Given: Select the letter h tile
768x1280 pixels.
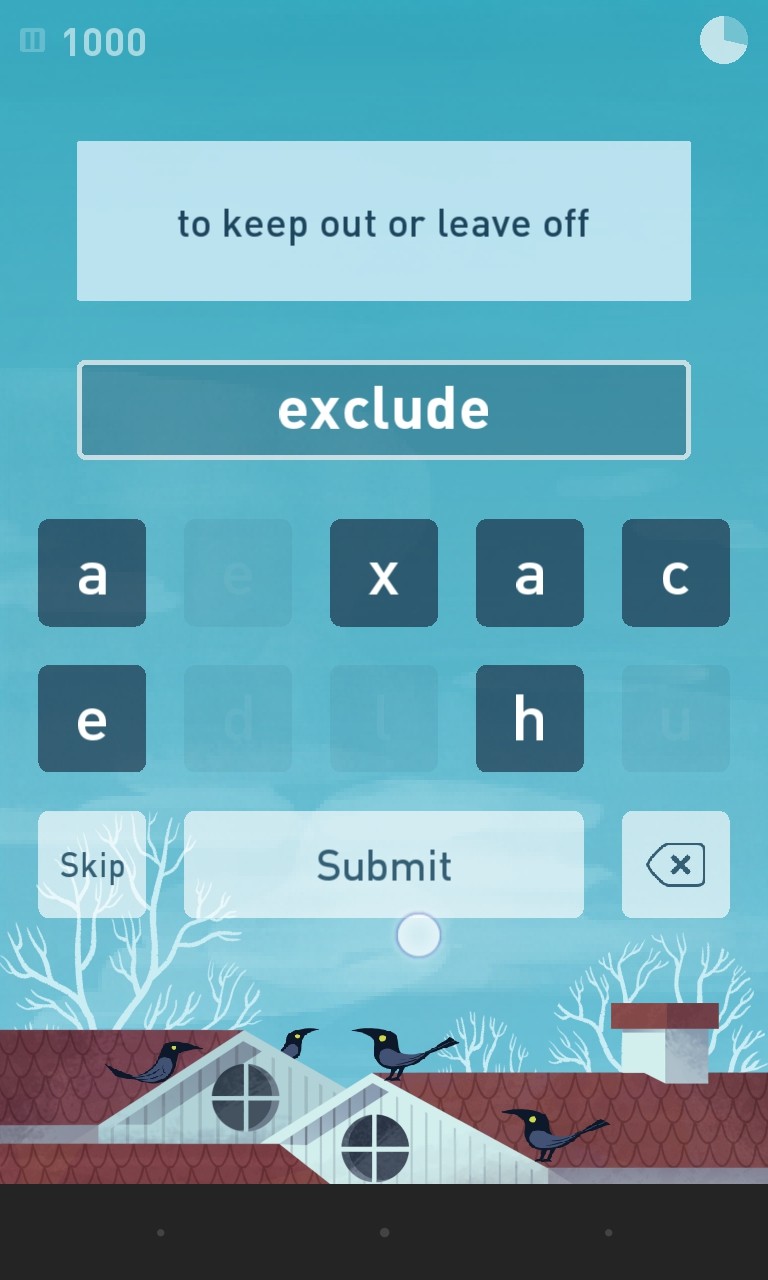Looking at the screenshot, I should [x=530, y=719].
